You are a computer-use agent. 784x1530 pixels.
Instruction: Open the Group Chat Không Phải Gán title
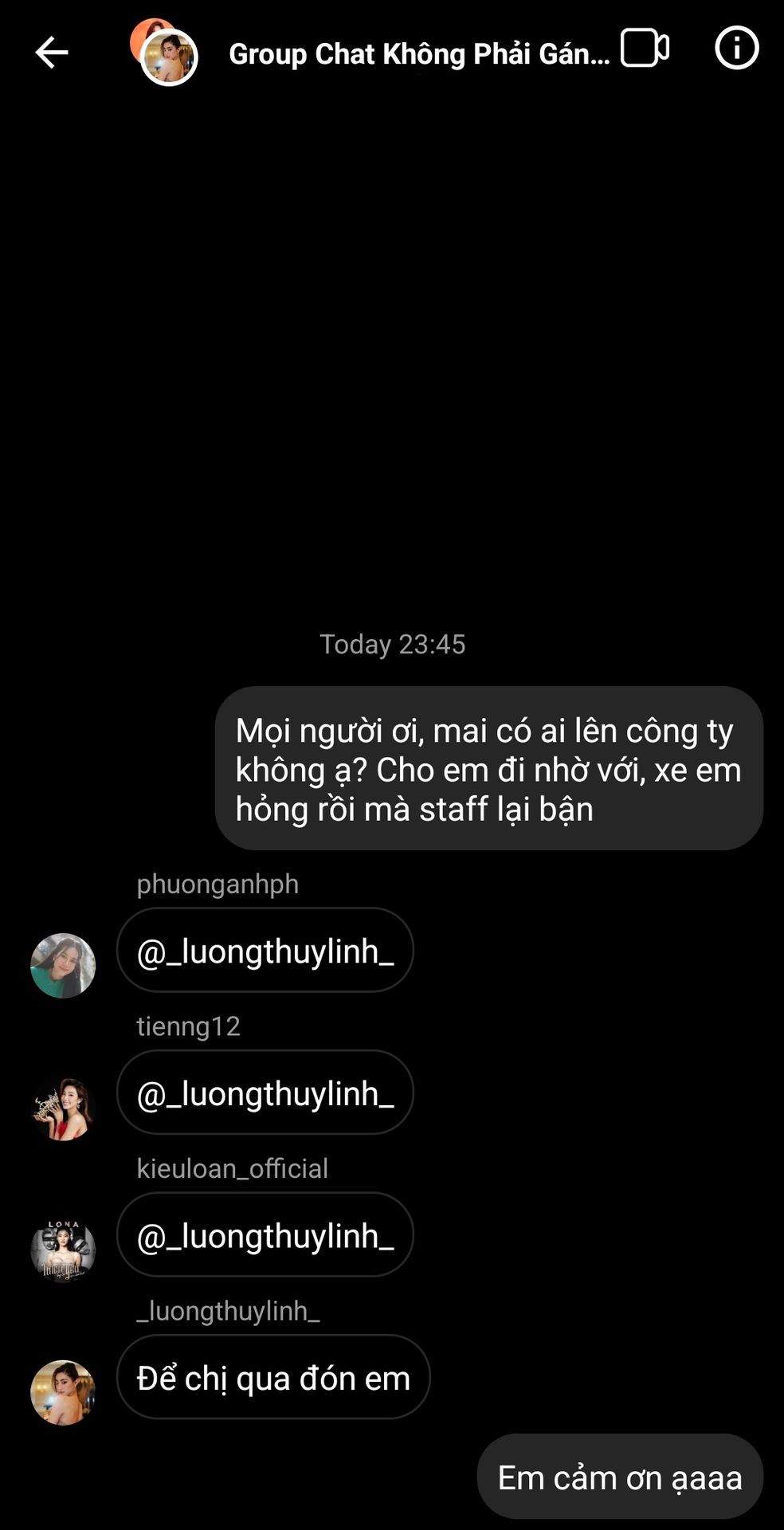point(419,54)
